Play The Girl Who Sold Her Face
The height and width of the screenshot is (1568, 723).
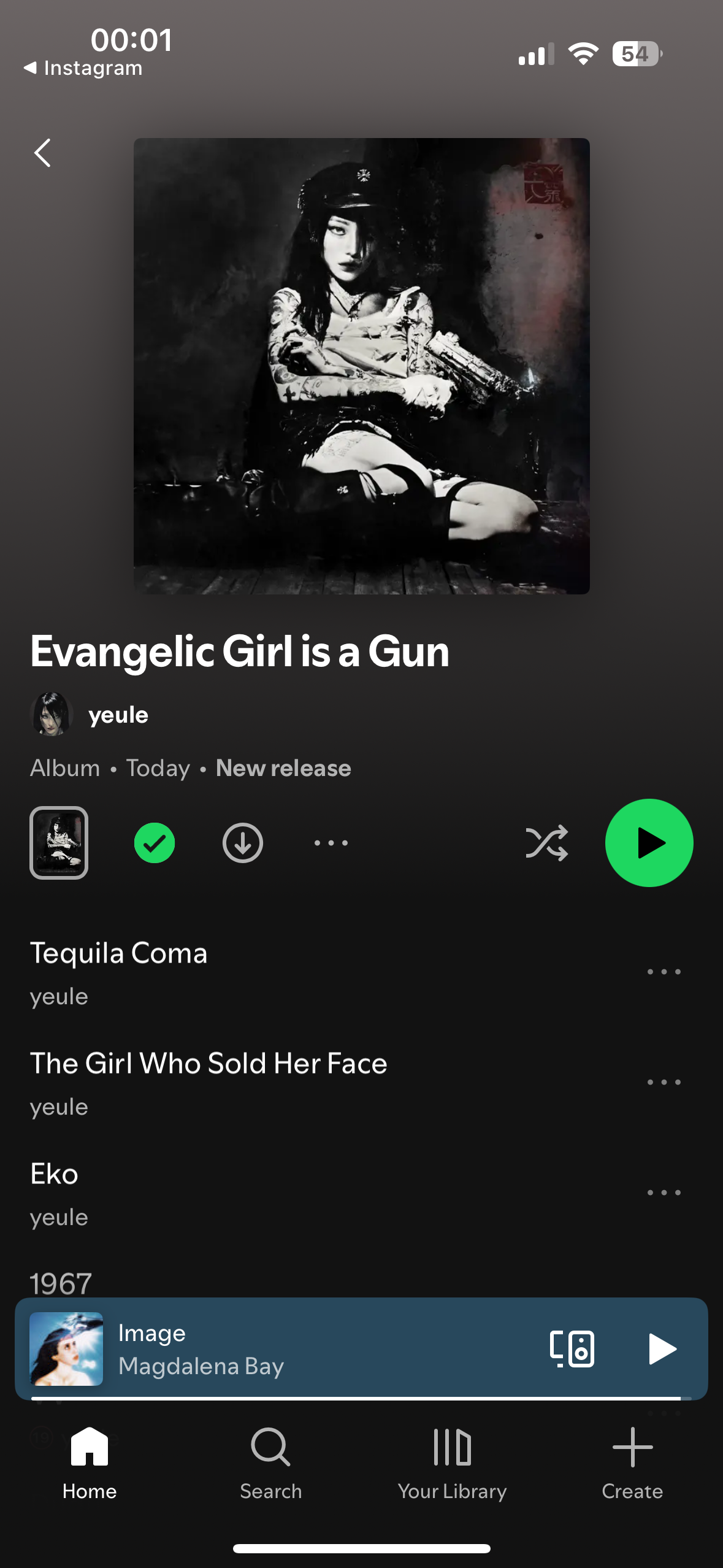coord(208,1082)
